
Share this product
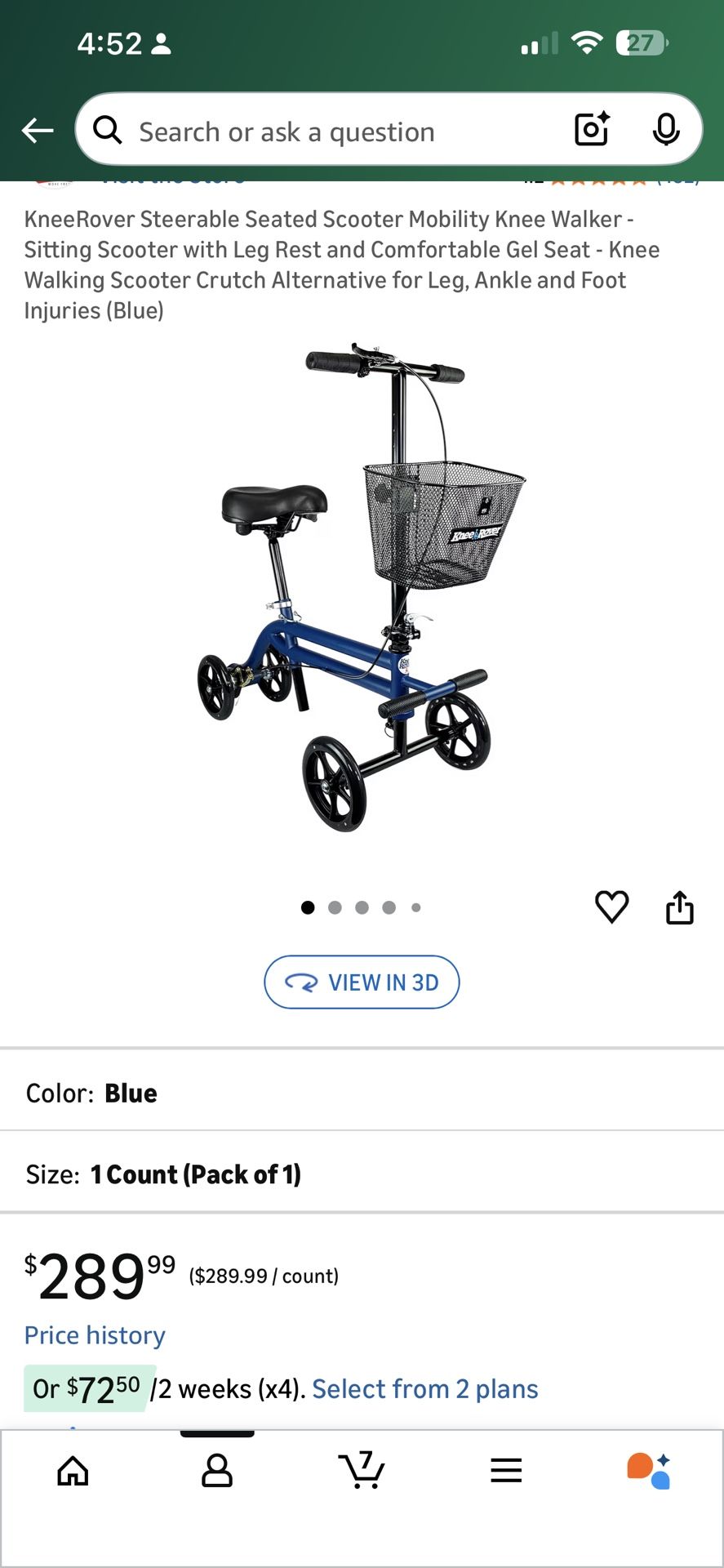[679, 906]
